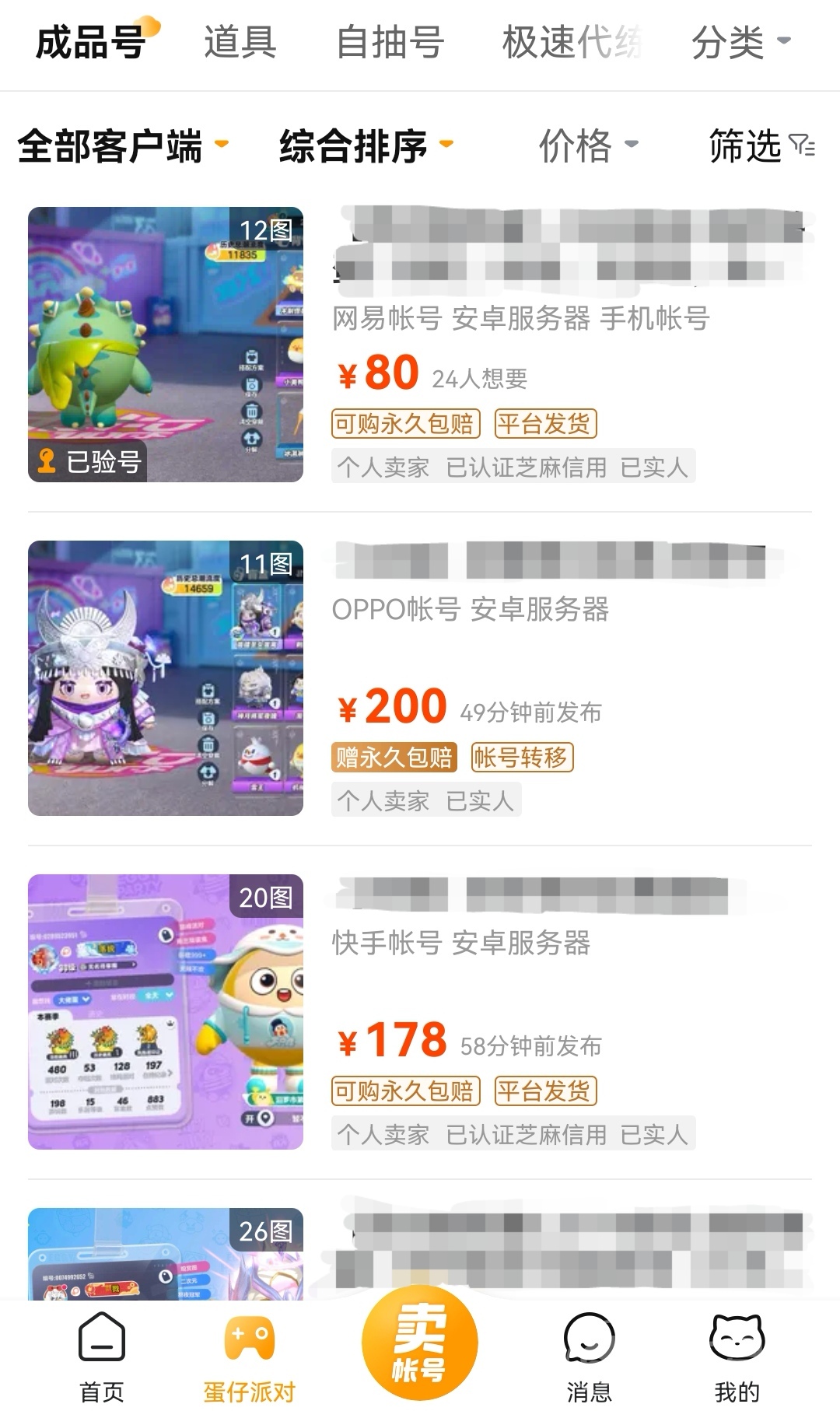Open the ¥178 快手帐号 listing

(x=420, y=1011)
